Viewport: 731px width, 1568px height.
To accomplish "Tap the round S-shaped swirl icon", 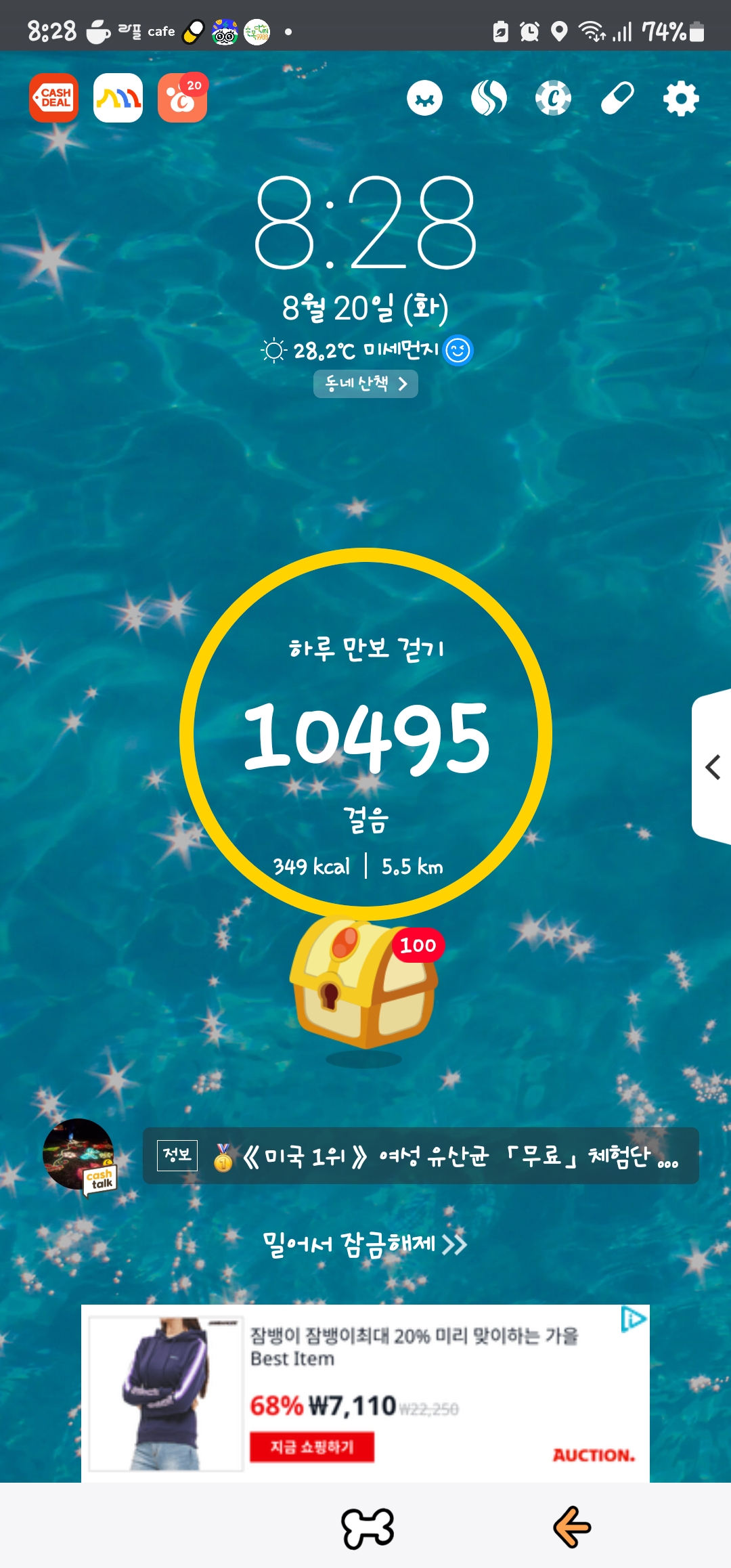I will tap(489, 99).
